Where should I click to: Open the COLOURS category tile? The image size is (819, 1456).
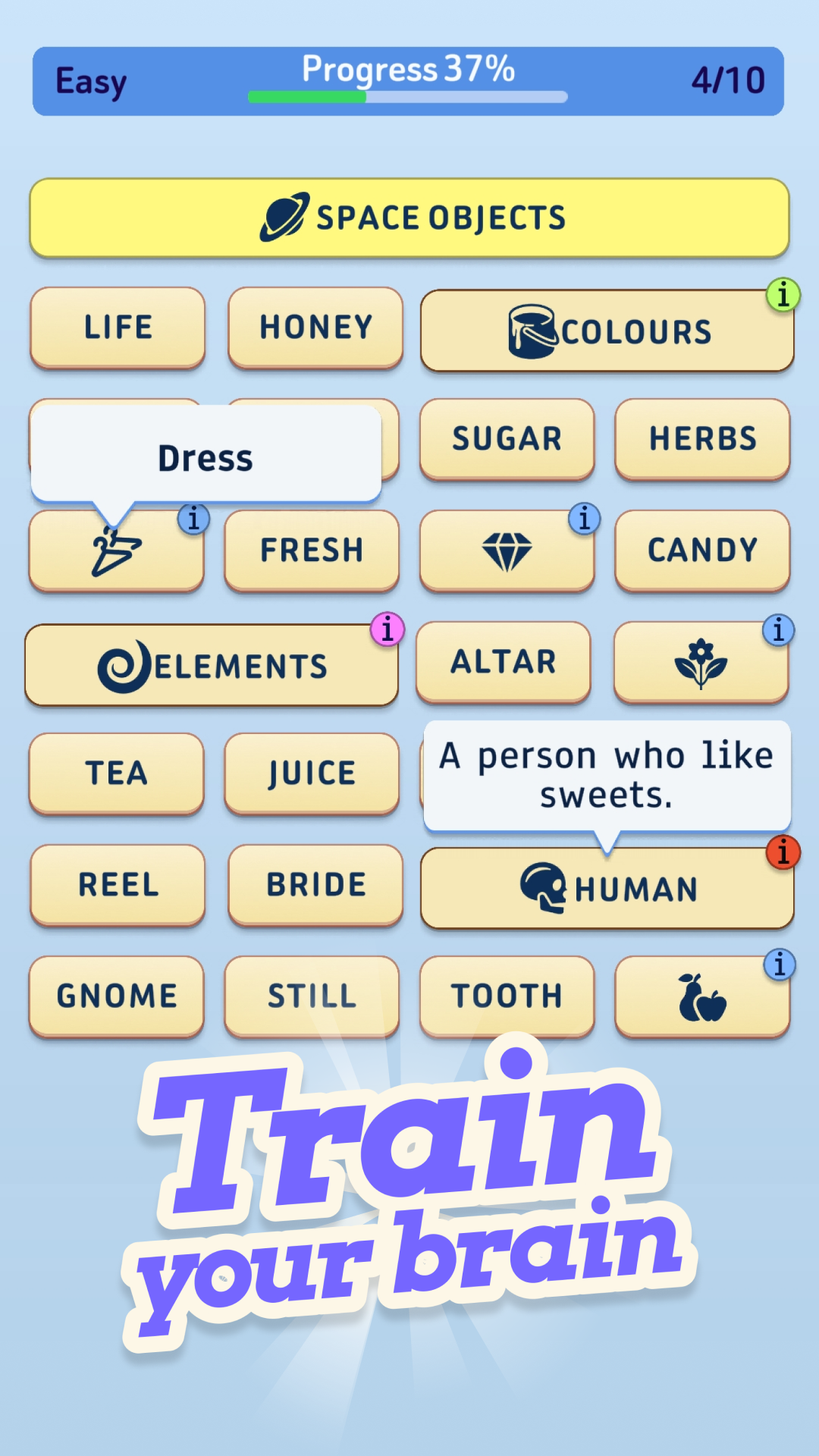(x=607, y=331)
